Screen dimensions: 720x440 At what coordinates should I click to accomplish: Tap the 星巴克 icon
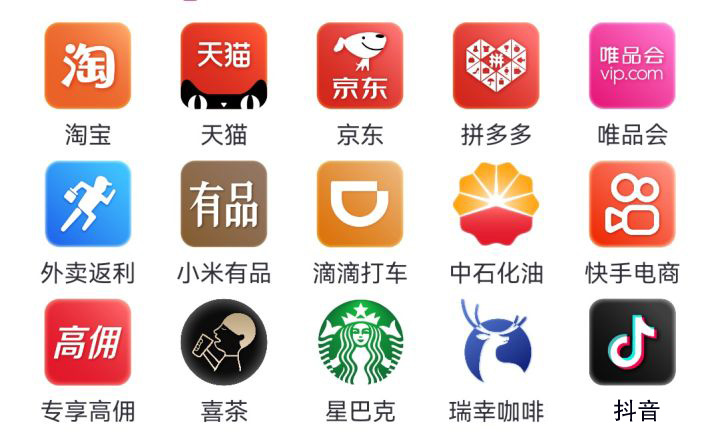pos(360,342)
